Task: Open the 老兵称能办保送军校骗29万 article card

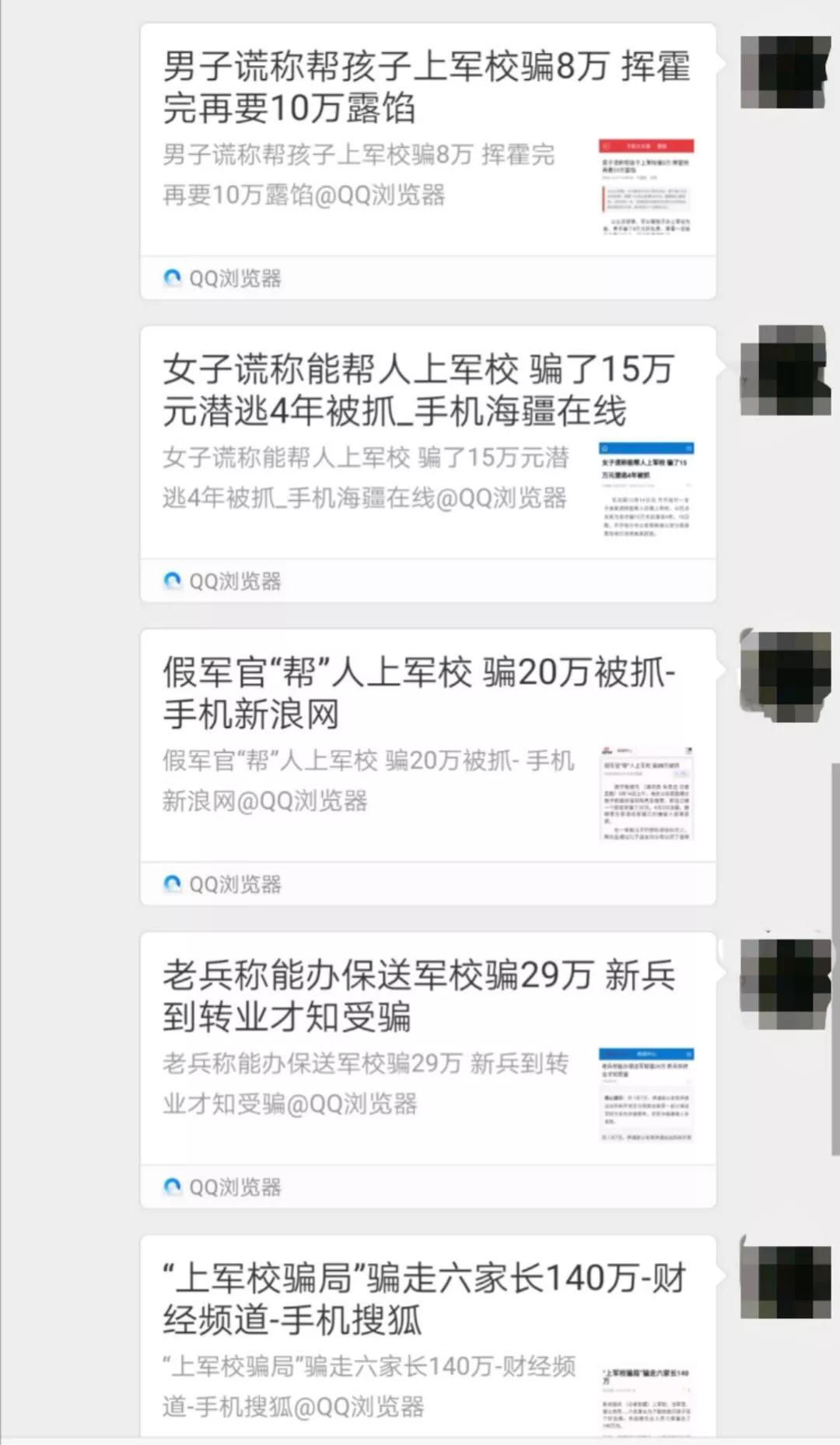Action: (x=426, y=1050)
